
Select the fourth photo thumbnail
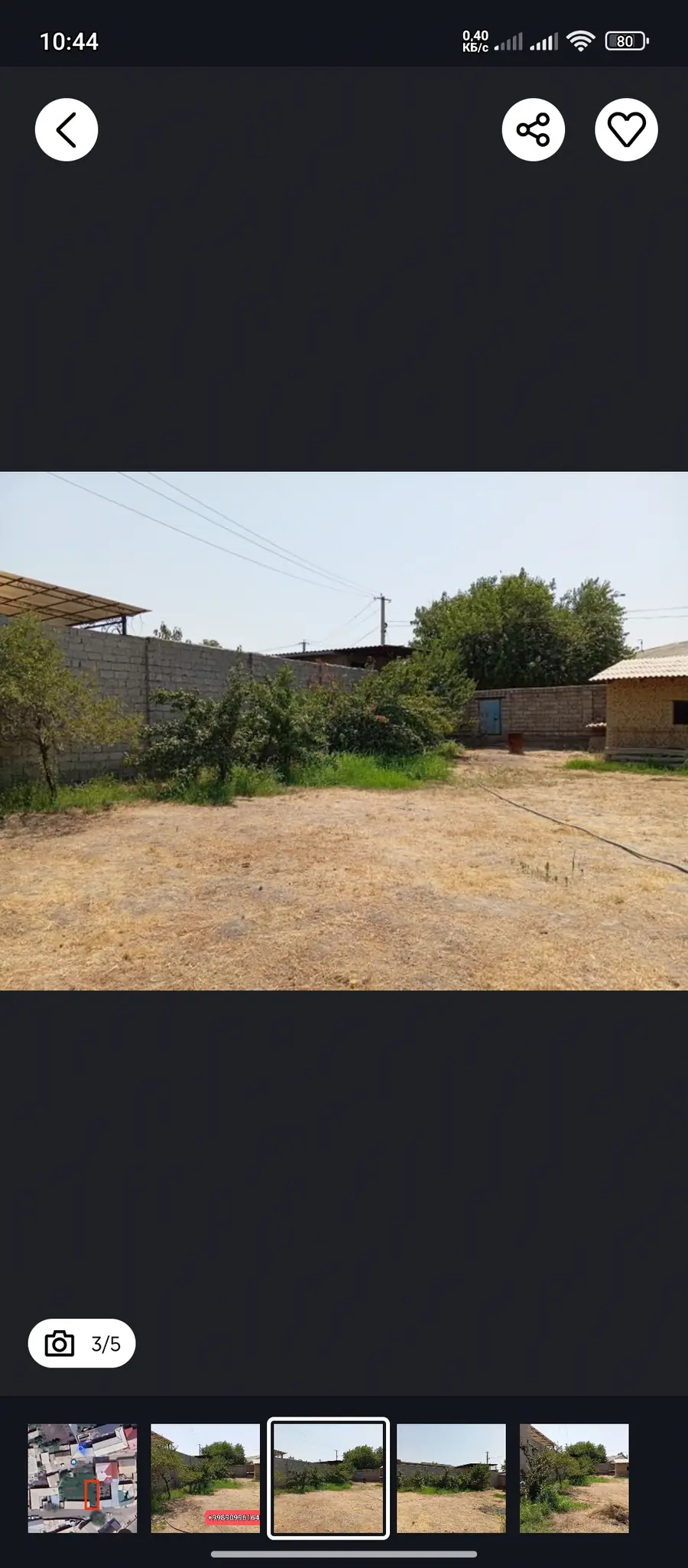point(451,1478)
